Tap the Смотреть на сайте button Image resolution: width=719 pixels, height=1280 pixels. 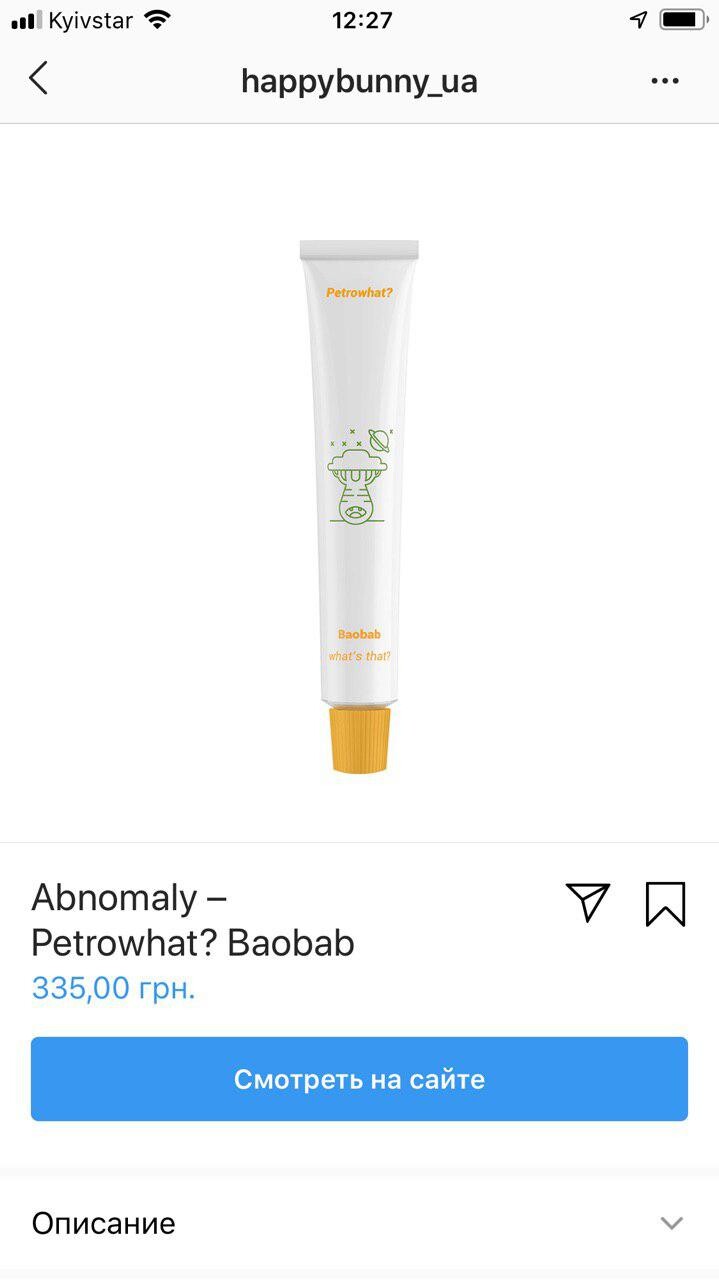click(359, 1079)
